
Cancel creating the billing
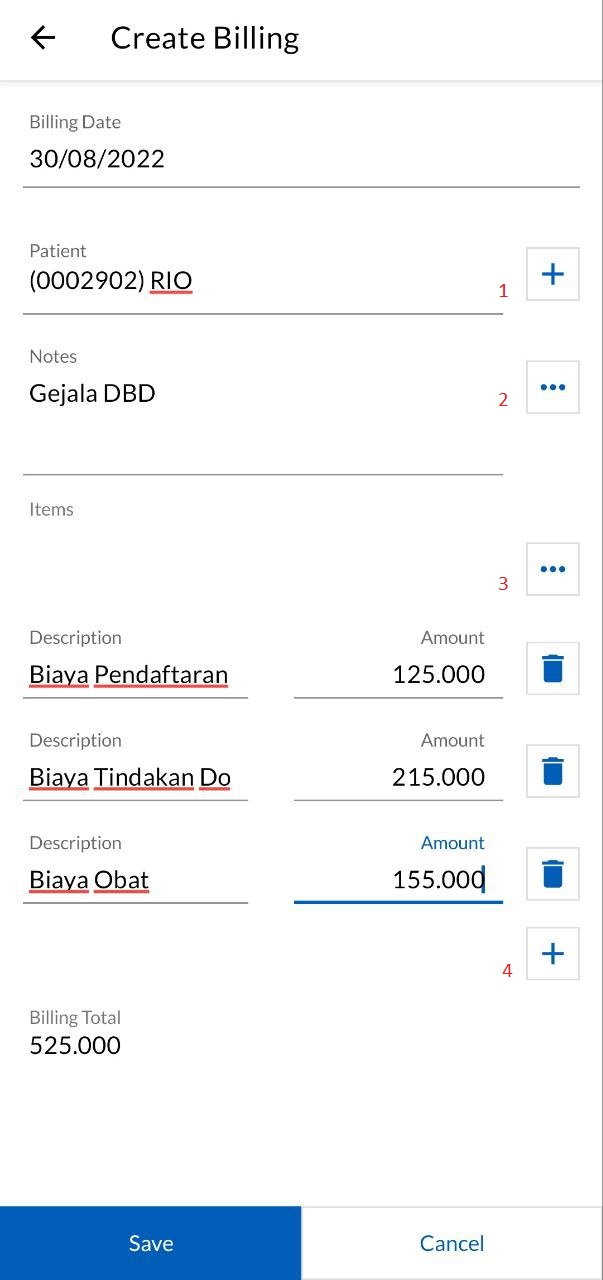[x=452, y=1243]
